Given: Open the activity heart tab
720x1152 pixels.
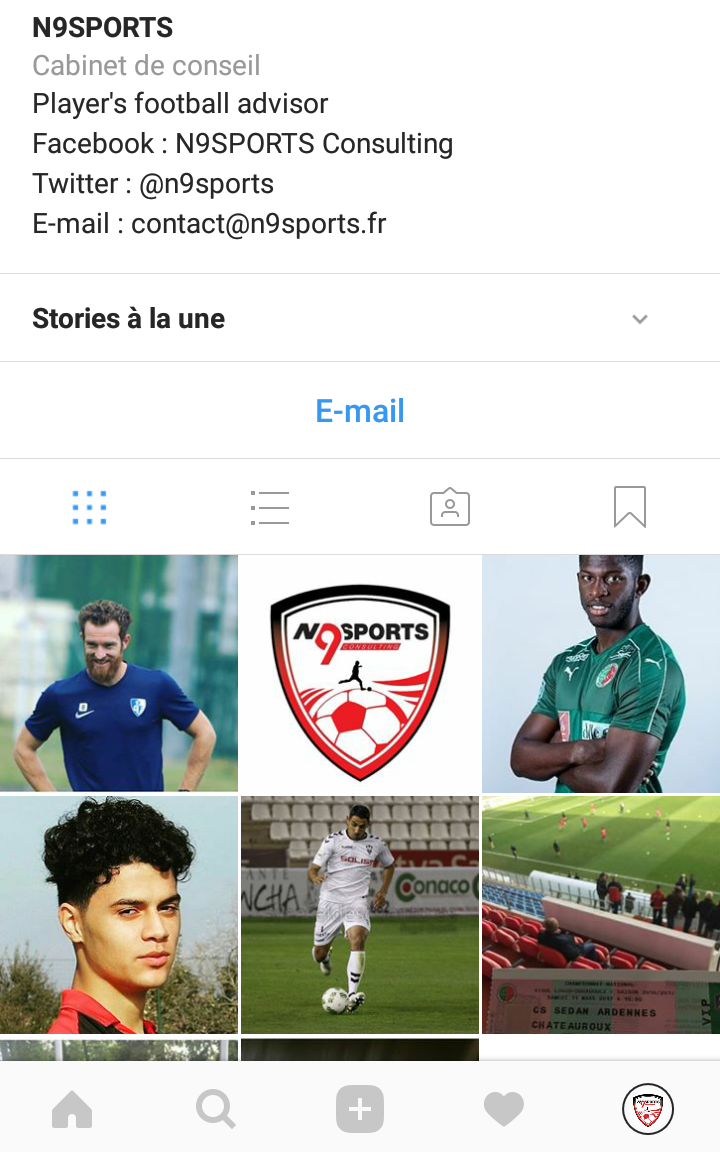Looking at the screenshot, I should [x=504, y=1109].
